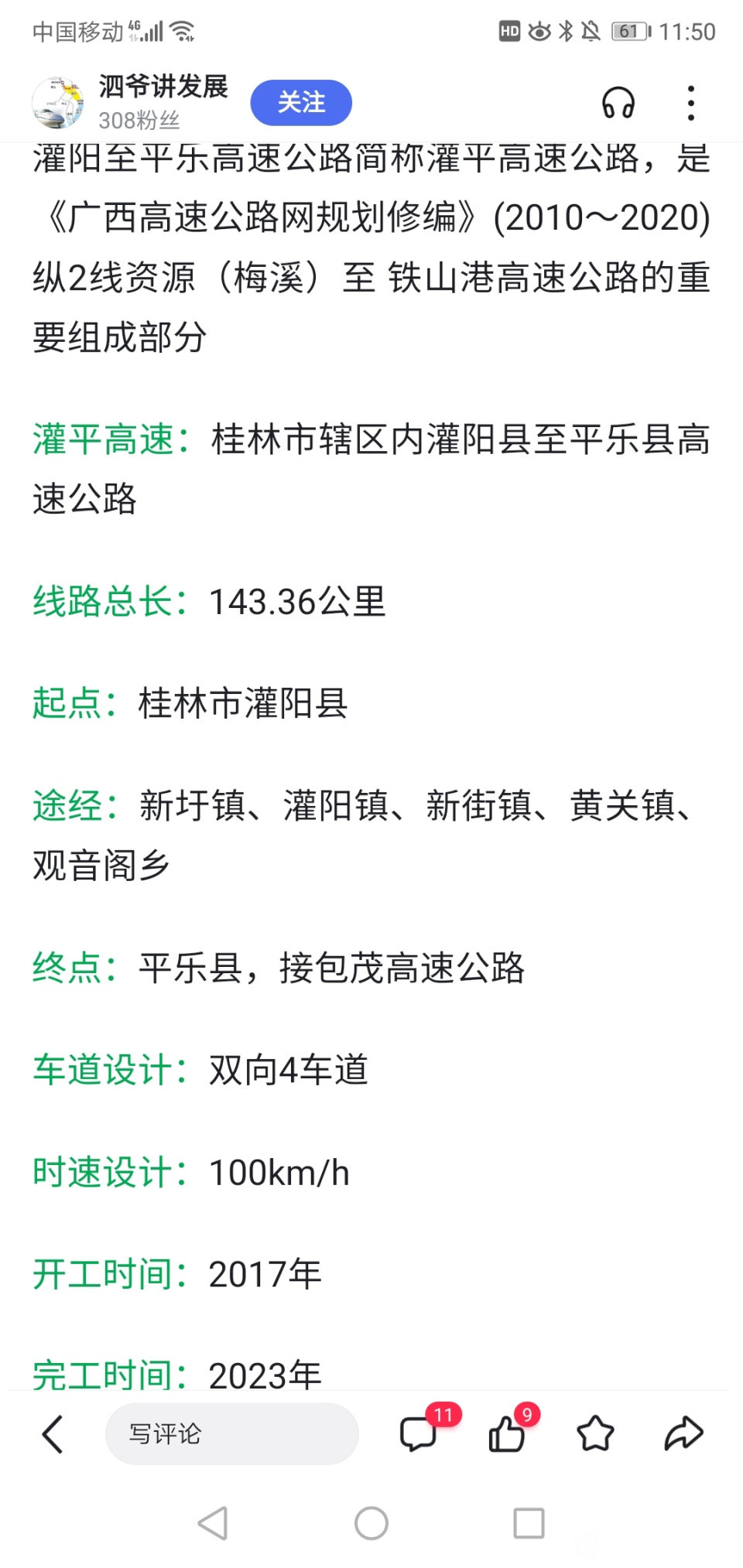This screenshot has height=1568, width=743.
Task: Tap the headphone listen icon
Action: (618, 102)
